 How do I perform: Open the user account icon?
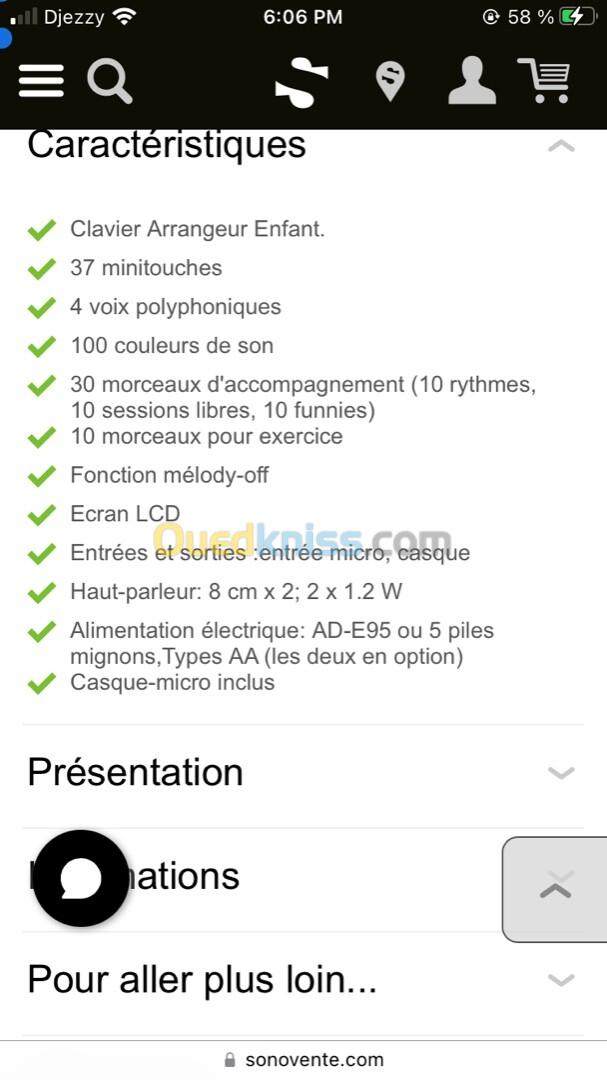(471, 81)
